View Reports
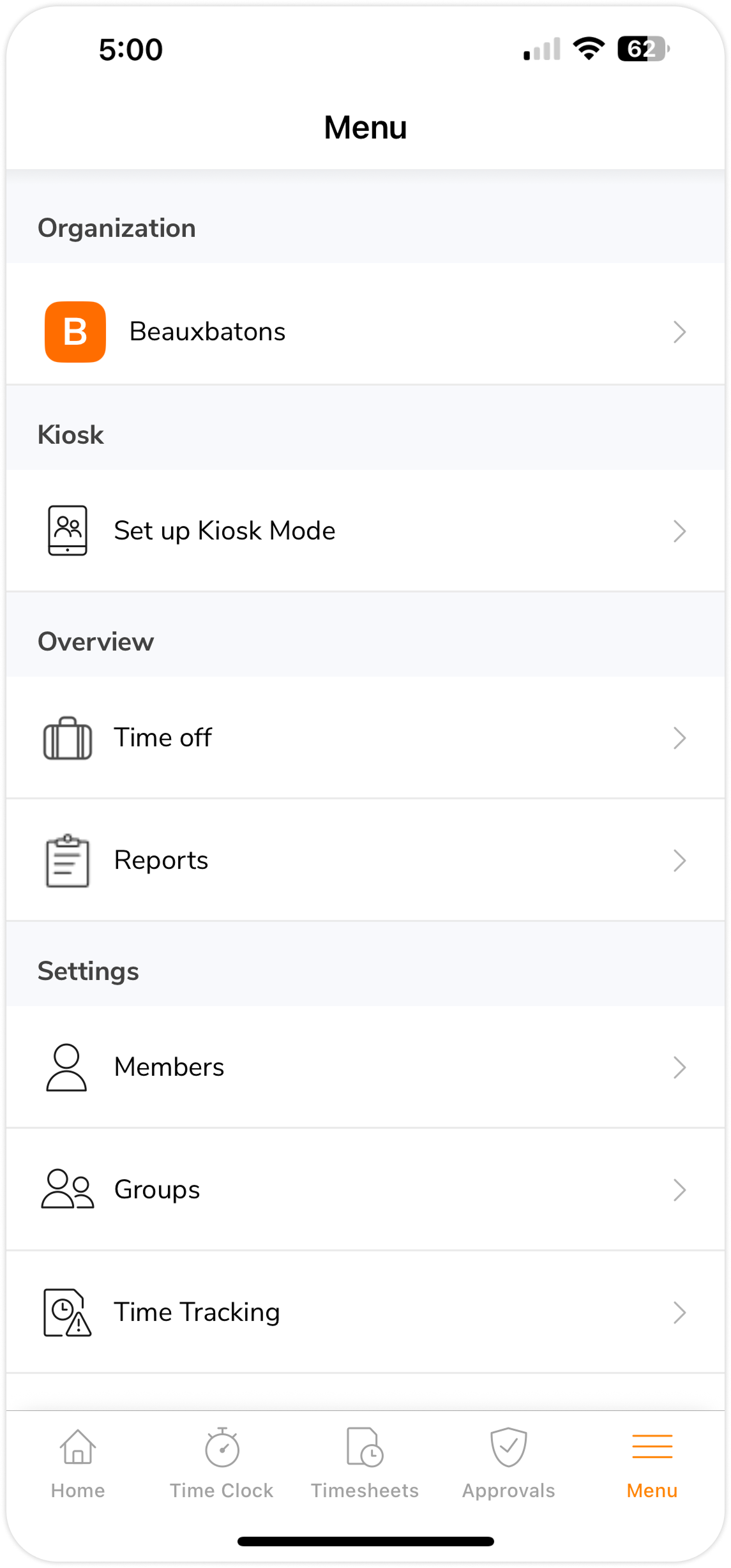The image size is (731, 1568). (365, 861)
